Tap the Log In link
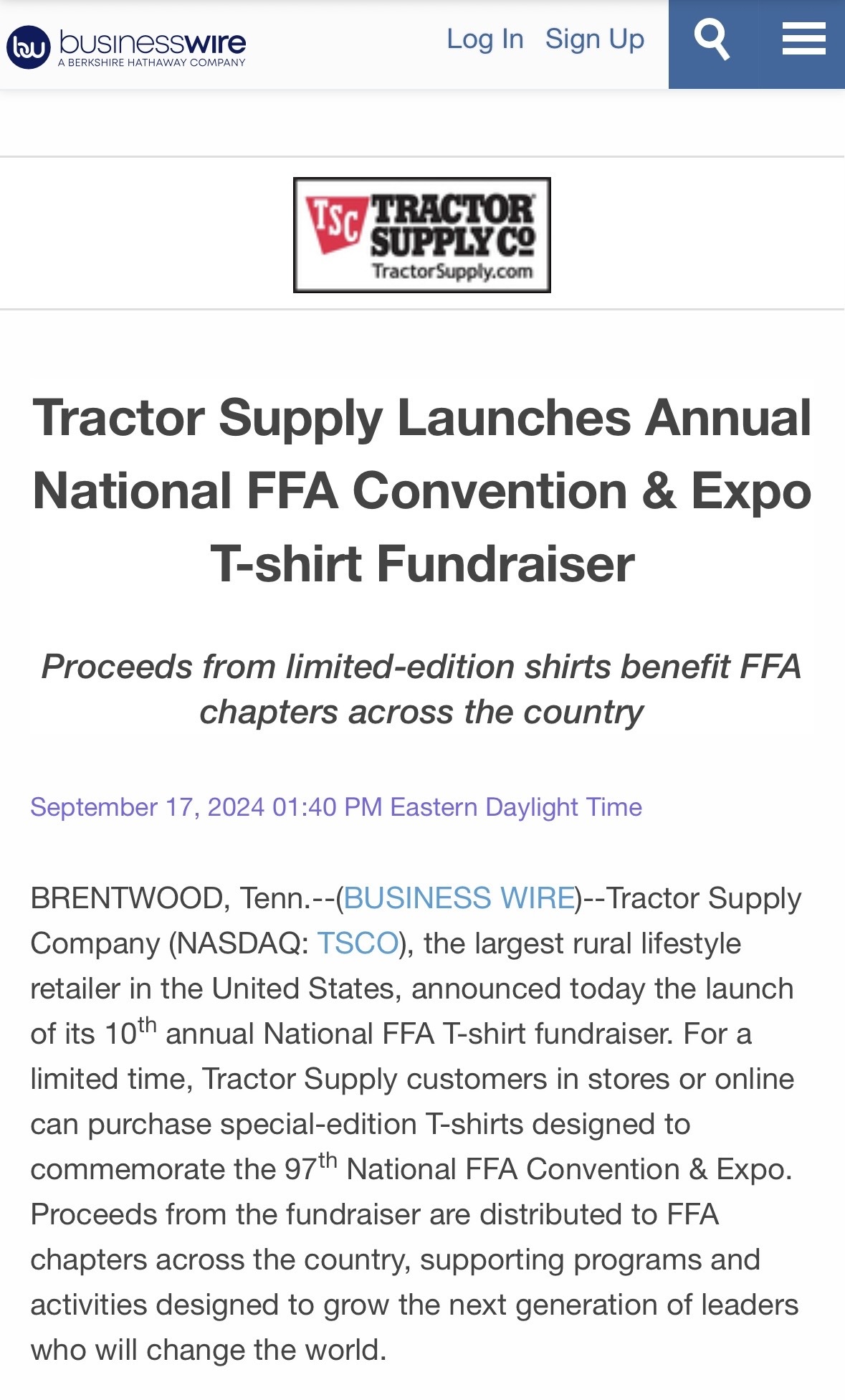 (x=485, y=39)
